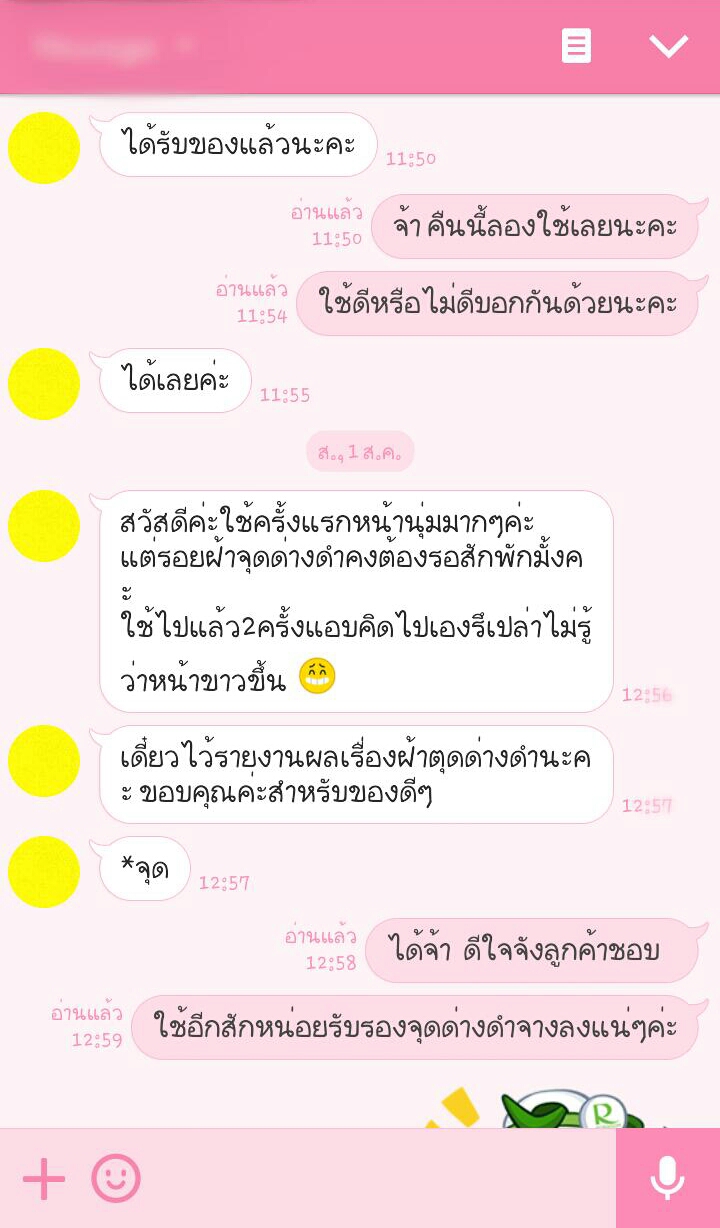Open the notes icon in the header
The image size is (720, 1228).
(576, 46)
